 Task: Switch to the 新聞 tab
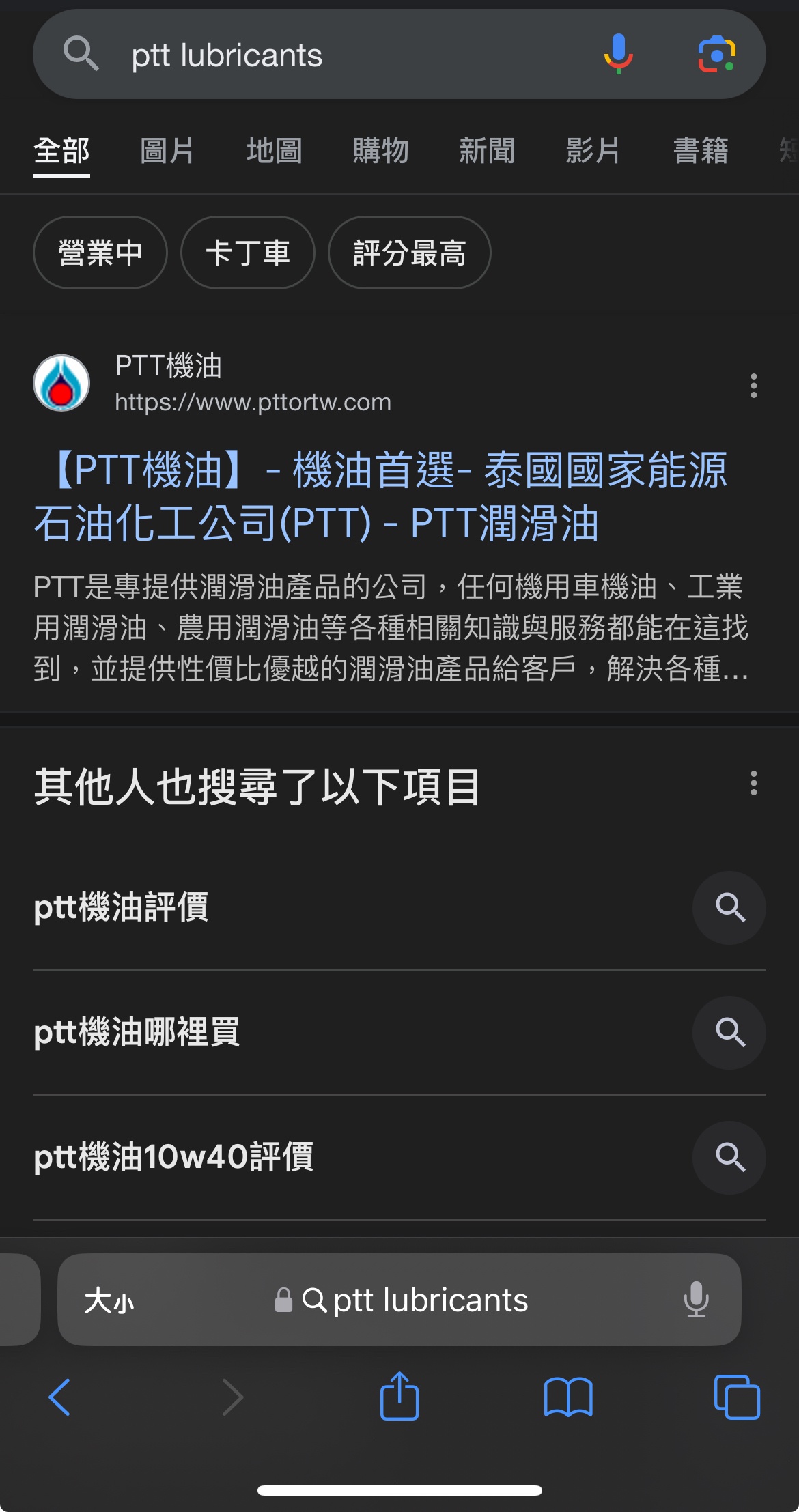tap(487, 151)
